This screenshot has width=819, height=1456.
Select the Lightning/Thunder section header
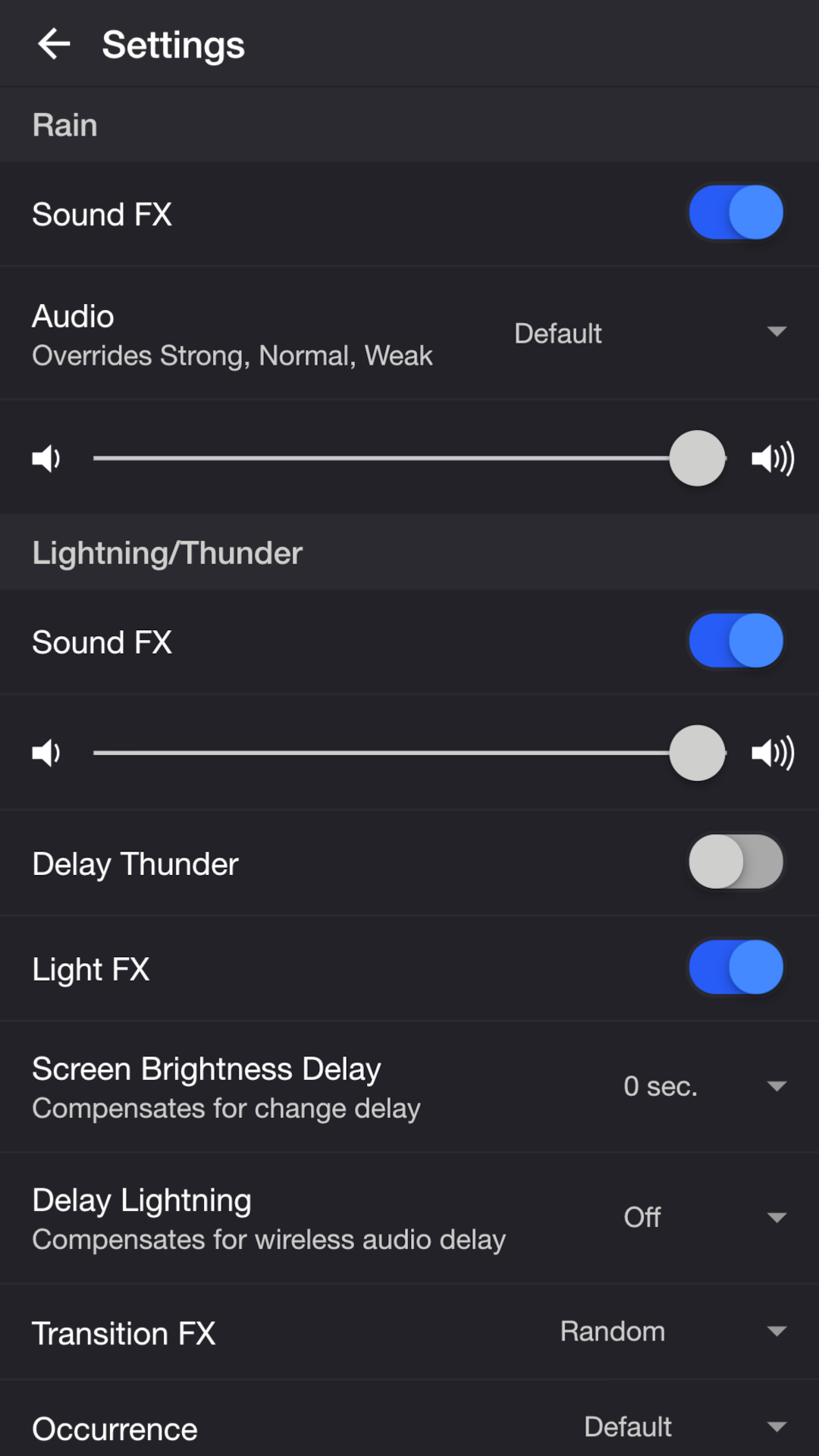point(167,552)
